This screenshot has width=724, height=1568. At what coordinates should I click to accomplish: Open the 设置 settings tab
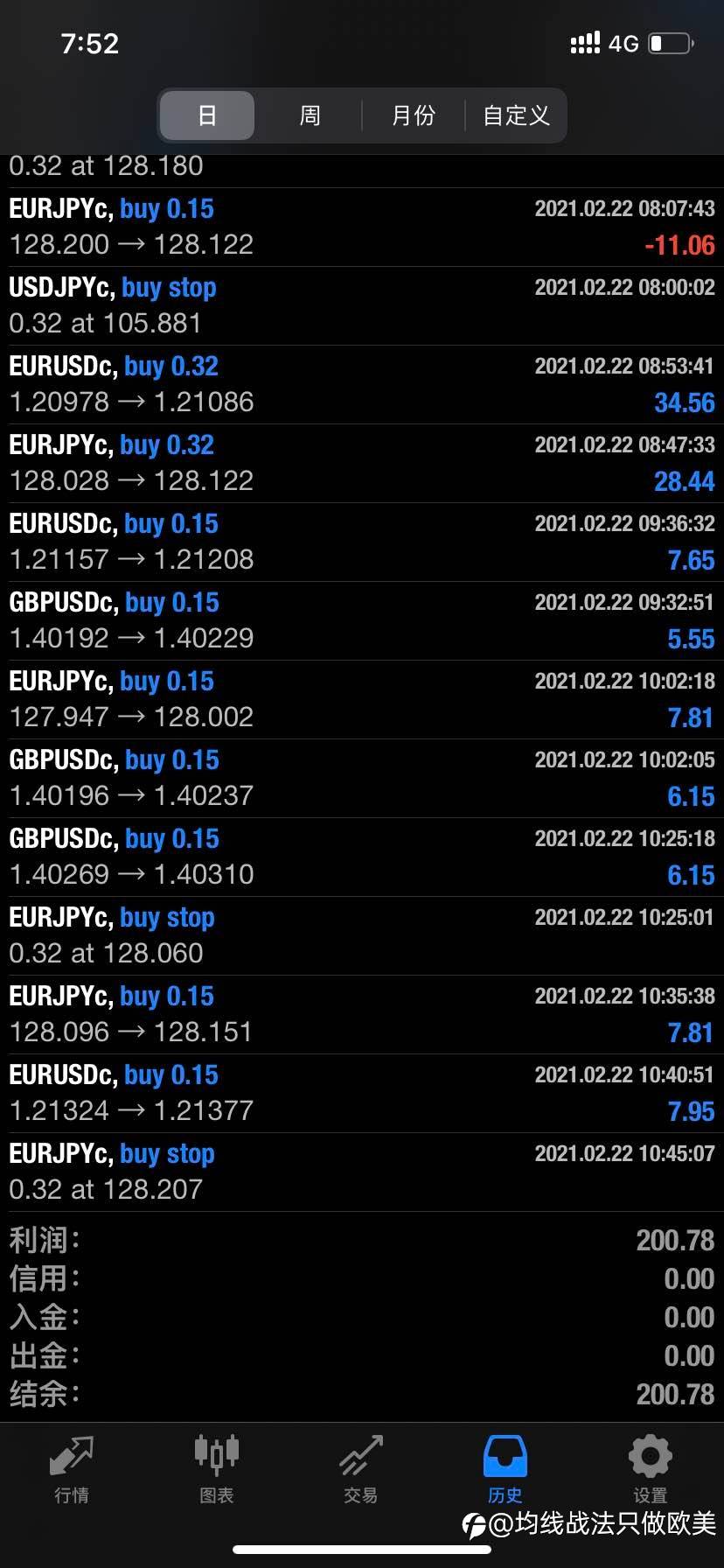click(x=650, y=1468)
